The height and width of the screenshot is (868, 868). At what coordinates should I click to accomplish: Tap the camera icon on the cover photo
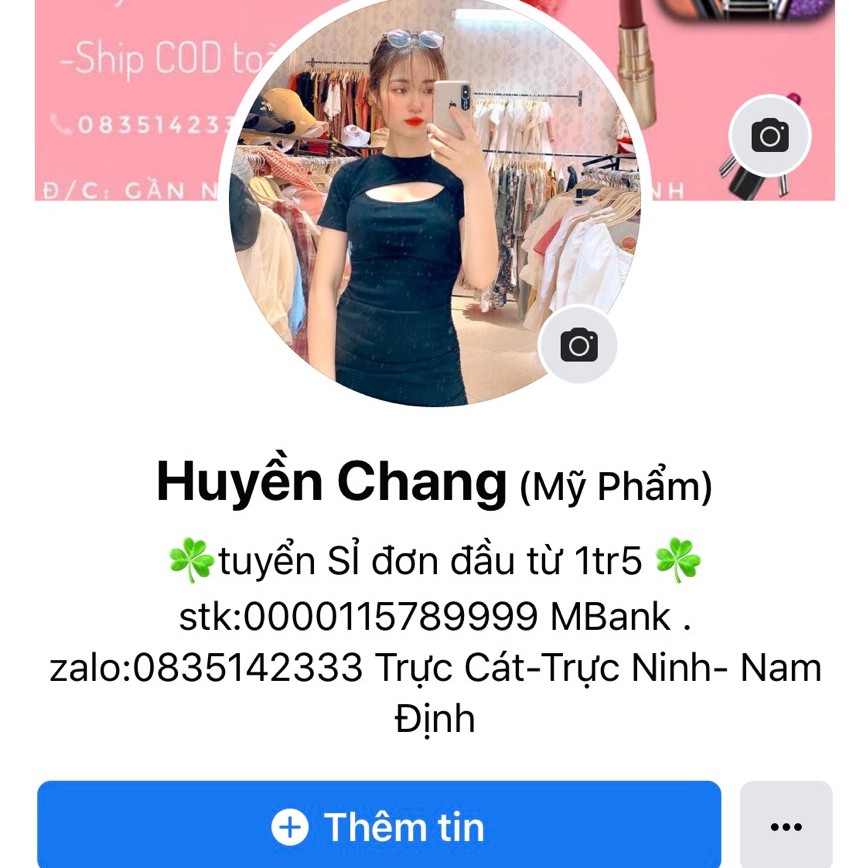click(769, 135)
